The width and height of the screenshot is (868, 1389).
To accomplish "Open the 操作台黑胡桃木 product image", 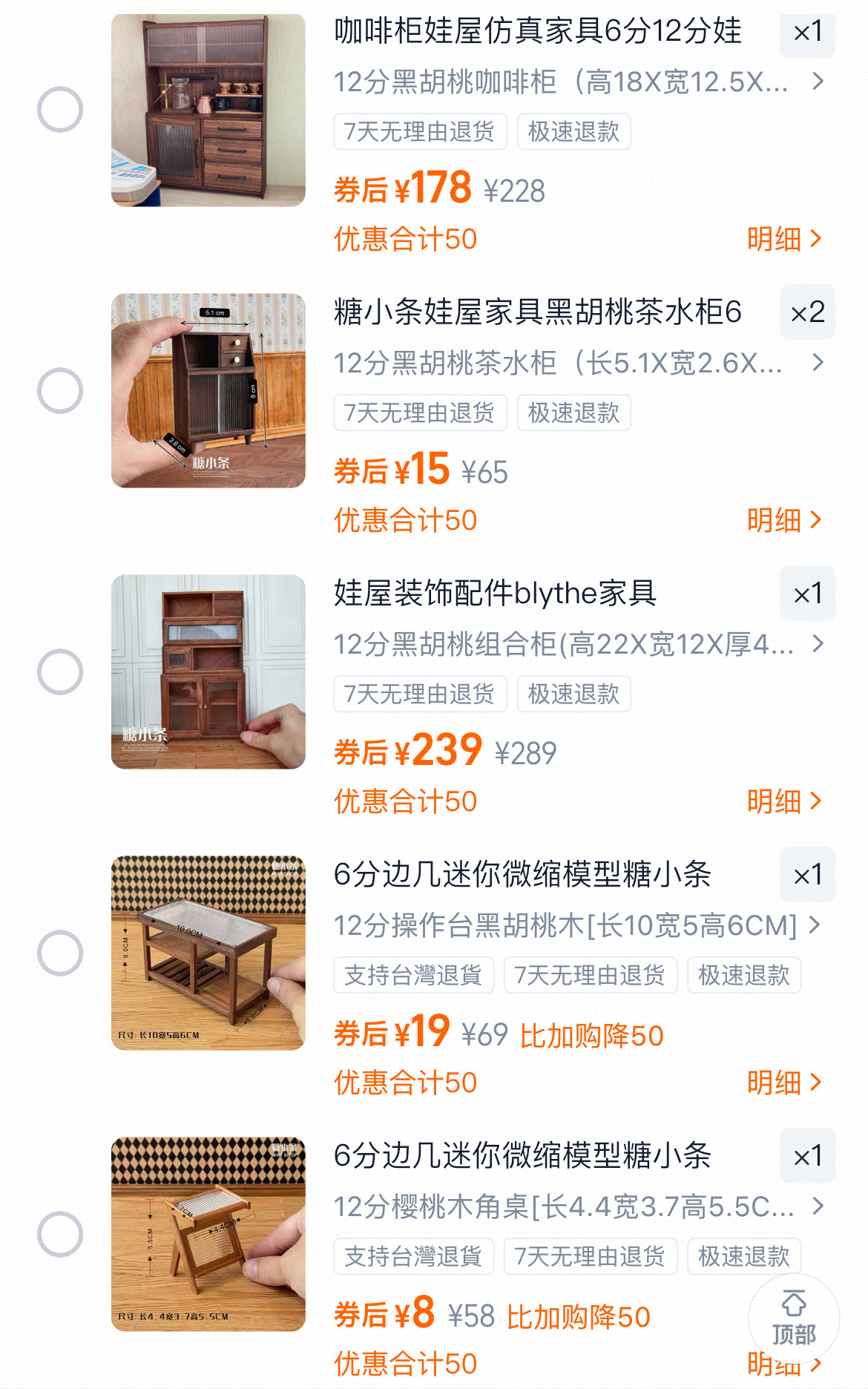I will click(x=208, y=953).
